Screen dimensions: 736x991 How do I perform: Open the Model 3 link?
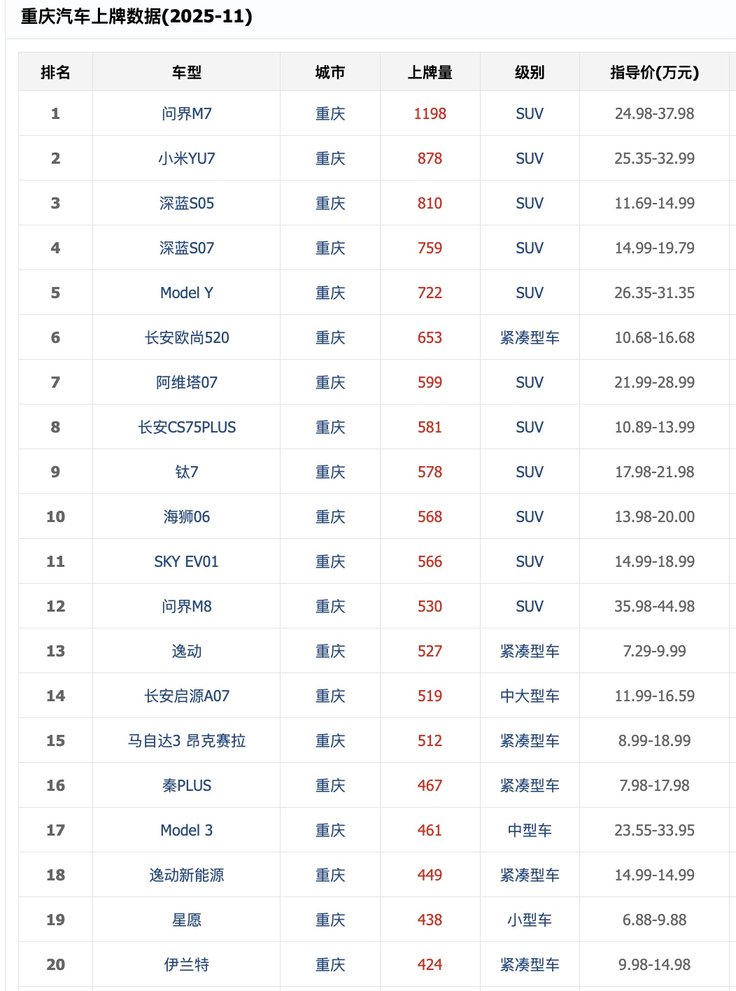click(186, 831)
